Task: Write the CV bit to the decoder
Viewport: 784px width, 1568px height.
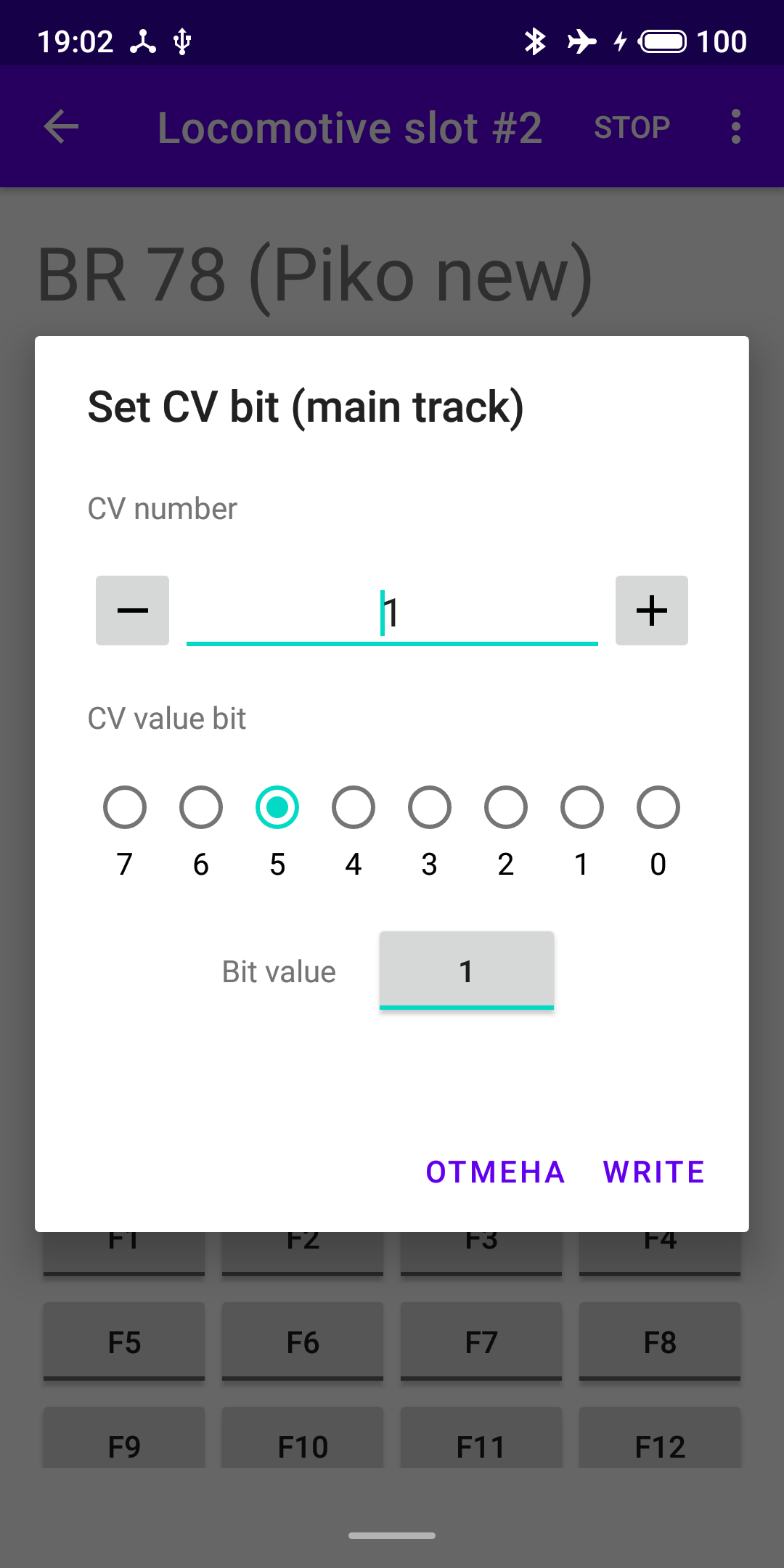Action: 653,1172
